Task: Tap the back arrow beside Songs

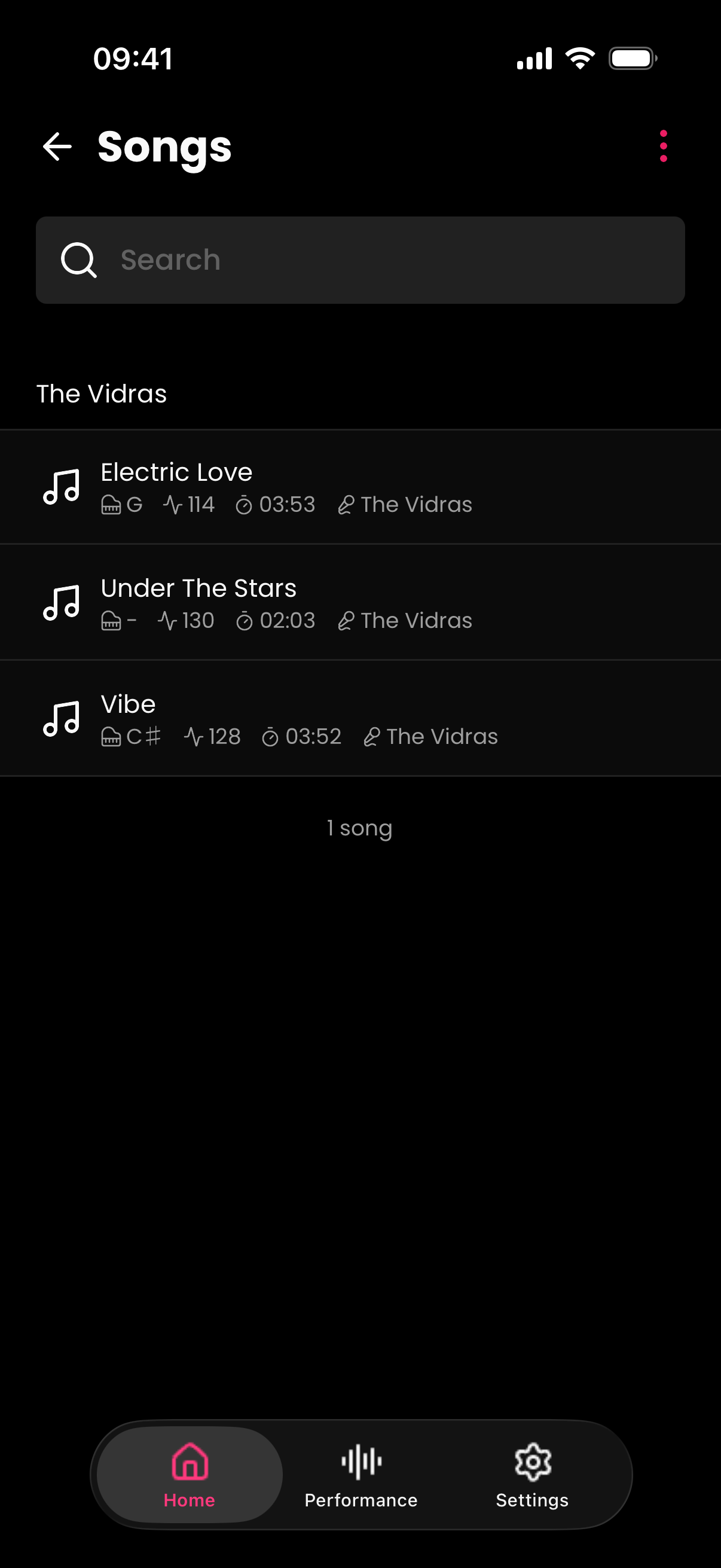Action: (x=57, y=146)
